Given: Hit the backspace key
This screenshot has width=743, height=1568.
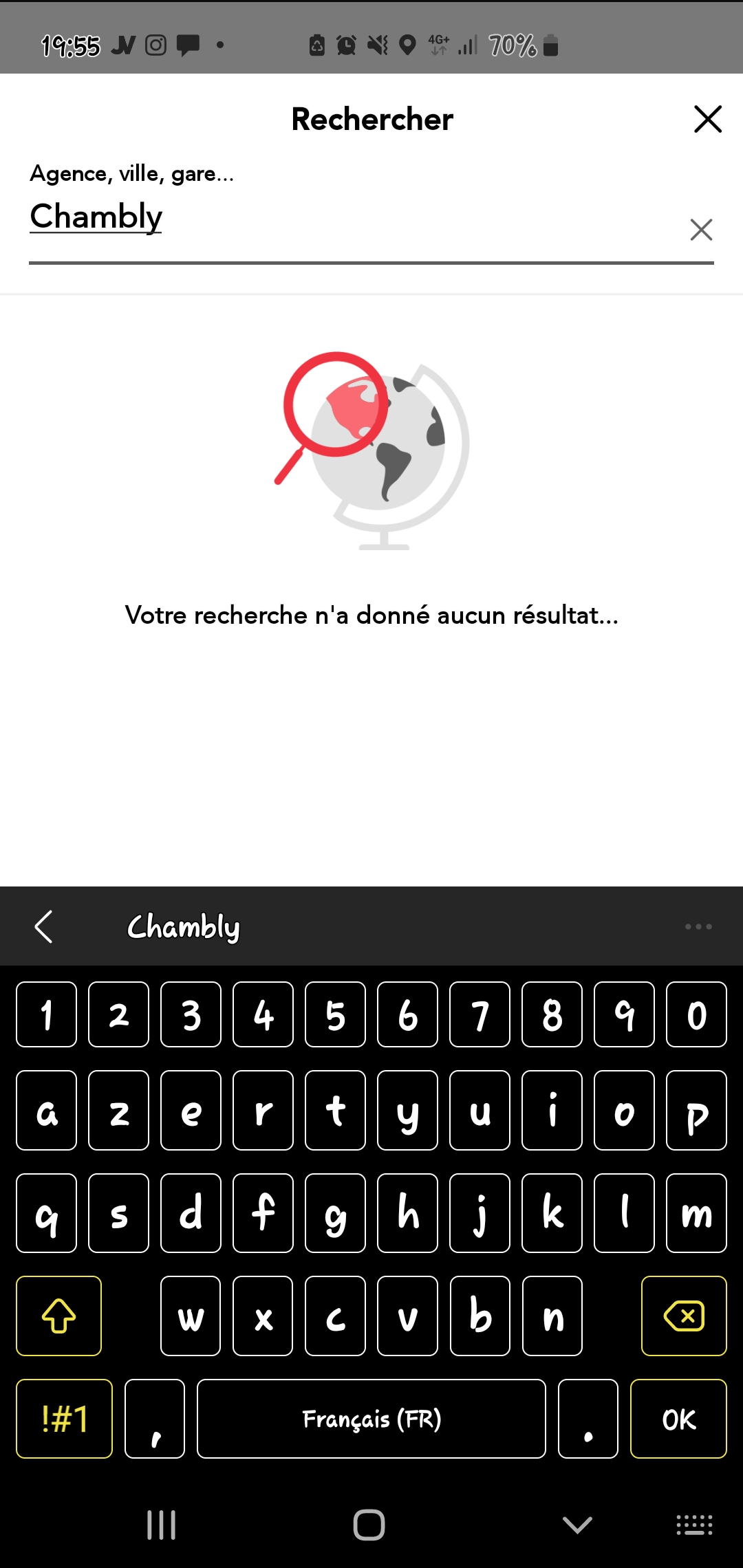Looking at the screenshot, I should tap(683, 1316).
